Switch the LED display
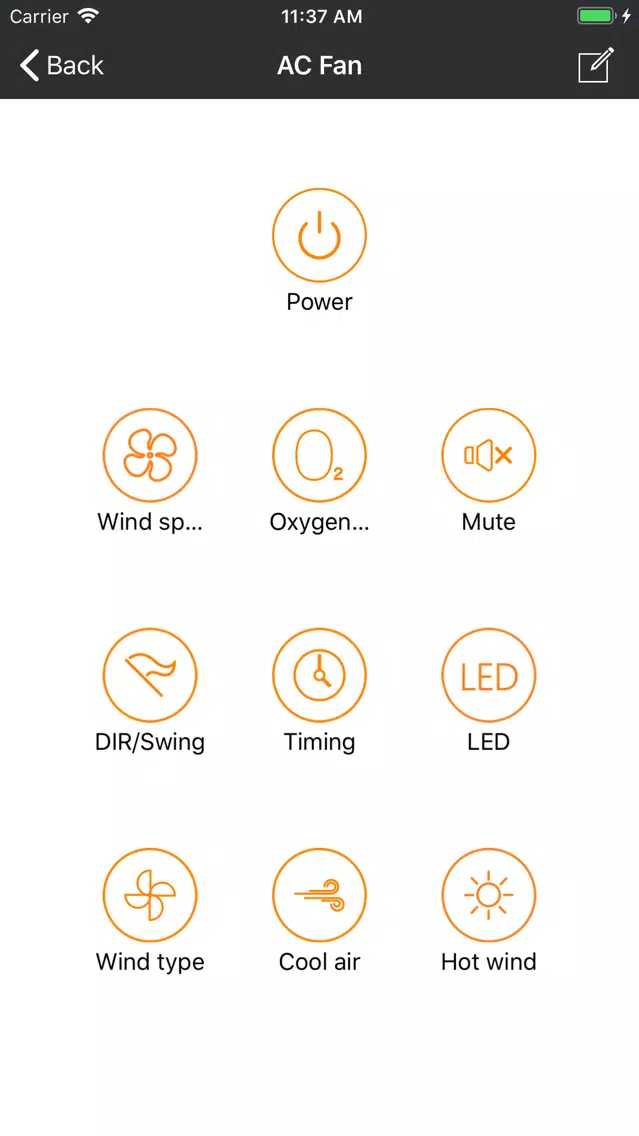Image resolution: width=639 pixels, height=1136 pixels. tap(488, 675)
